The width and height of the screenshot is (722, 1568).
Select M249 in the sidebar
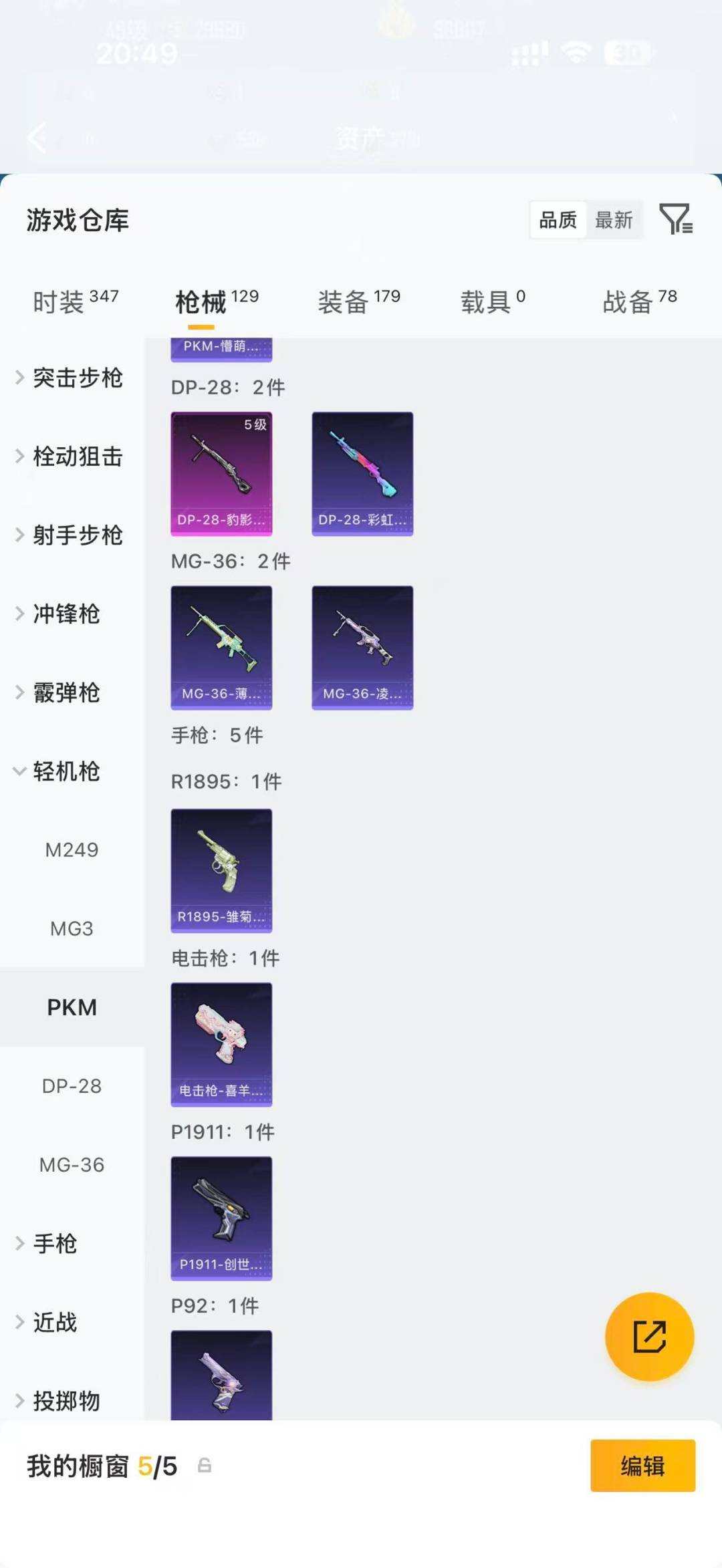click(x=72, y=850)
